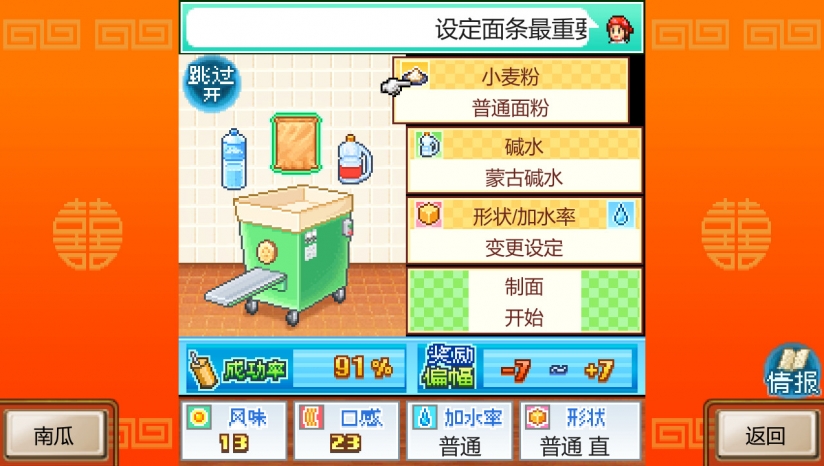
Task: Change the 形状/加水率 settings
Action: [x=524, y=231]
